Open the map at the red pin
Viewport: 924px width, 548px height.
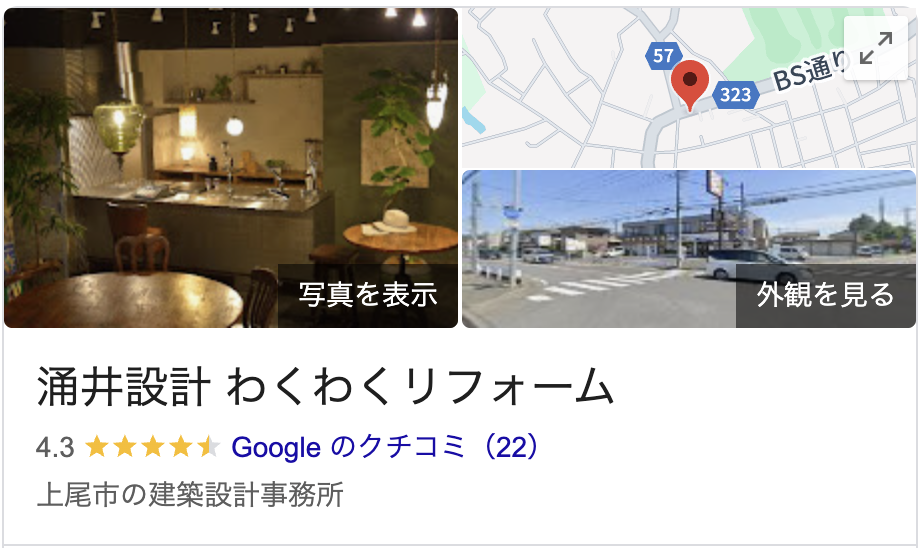click(689, 84)
